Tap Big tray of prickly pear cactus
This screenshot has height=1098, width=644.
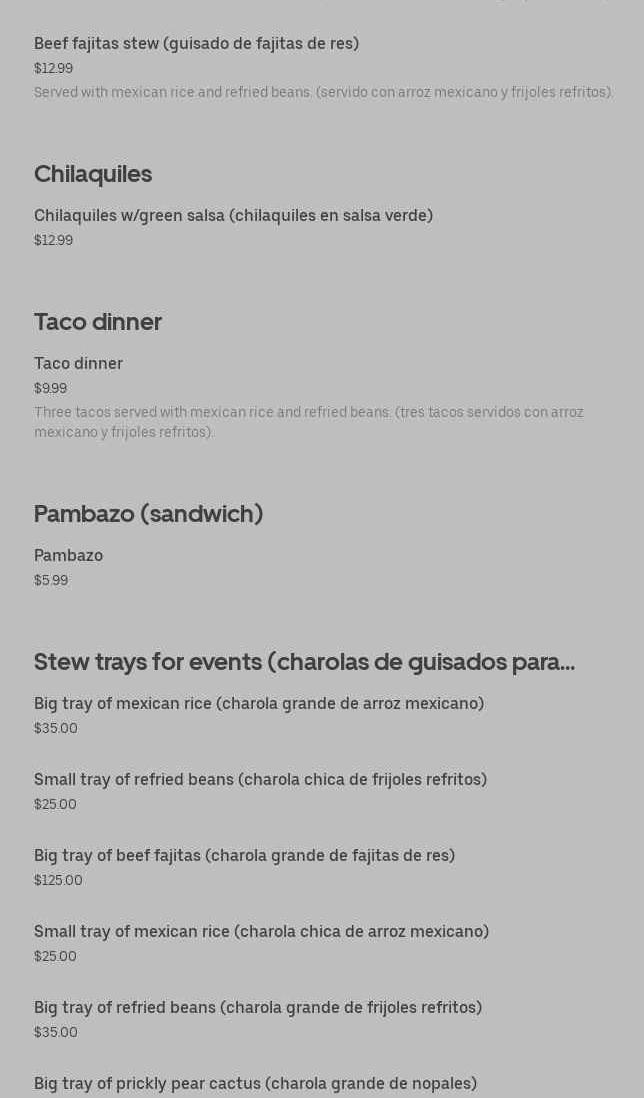pos(256,1083)
